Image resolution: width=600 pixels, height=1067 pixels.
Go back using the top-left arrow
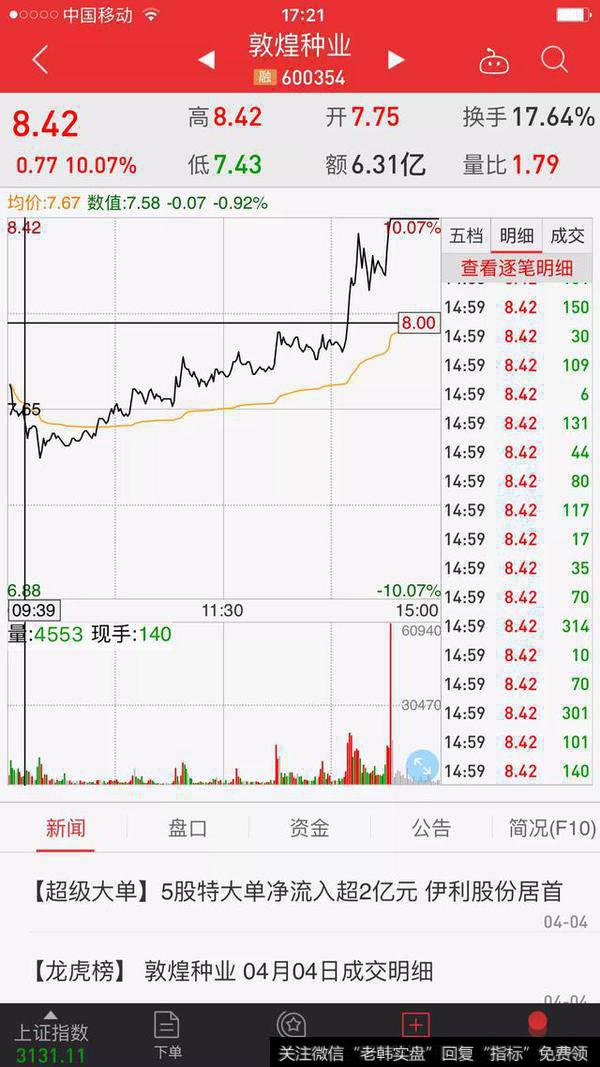click(x=40, y=60)
